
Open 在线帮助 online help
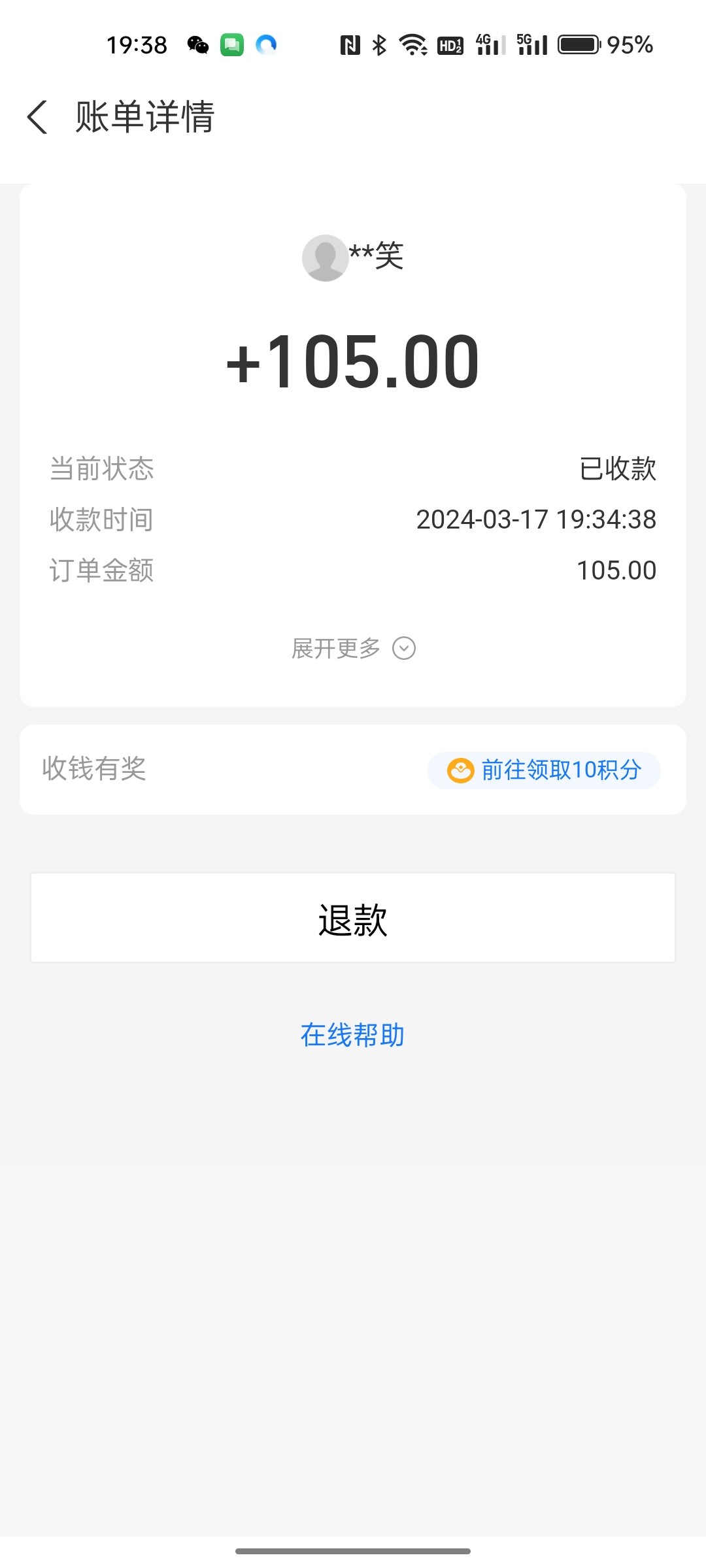pos(353,1035)
